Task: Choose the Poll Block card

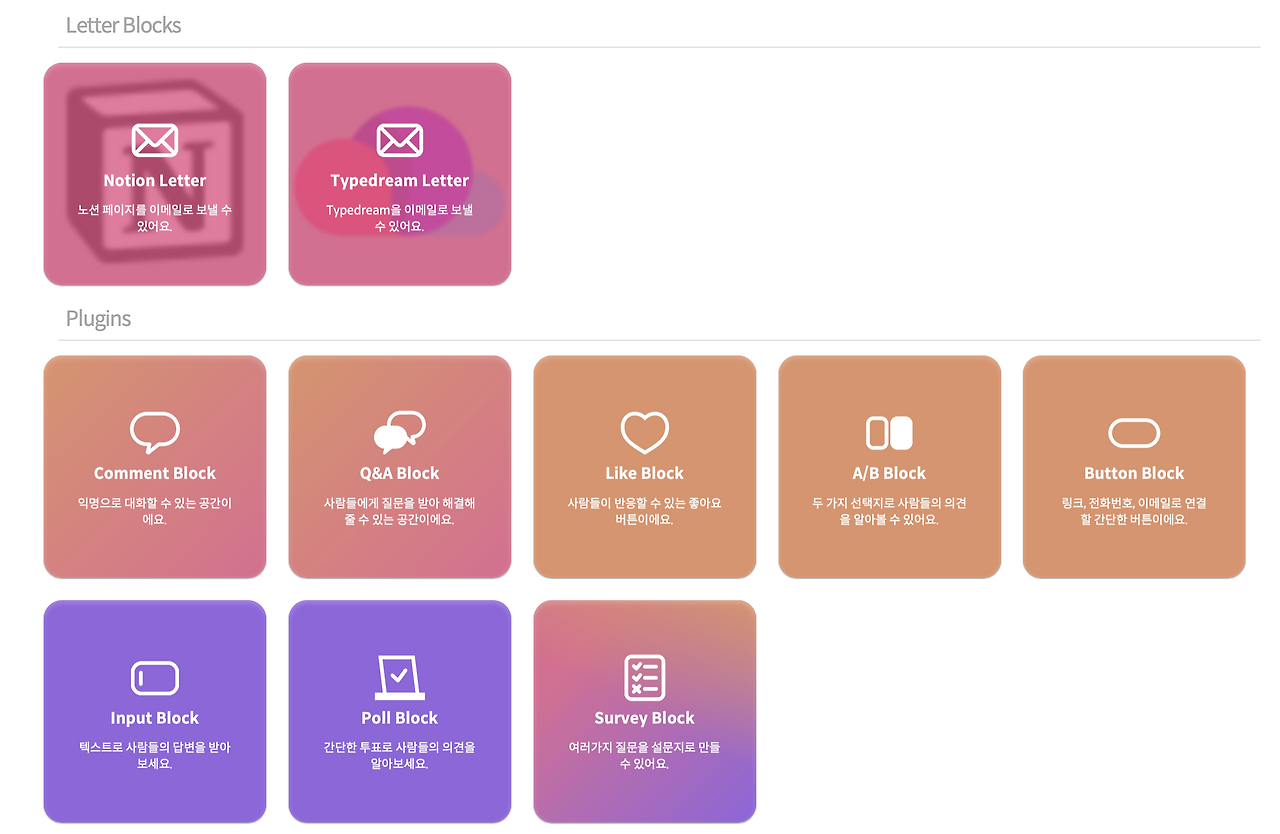Action: [400, 712]
